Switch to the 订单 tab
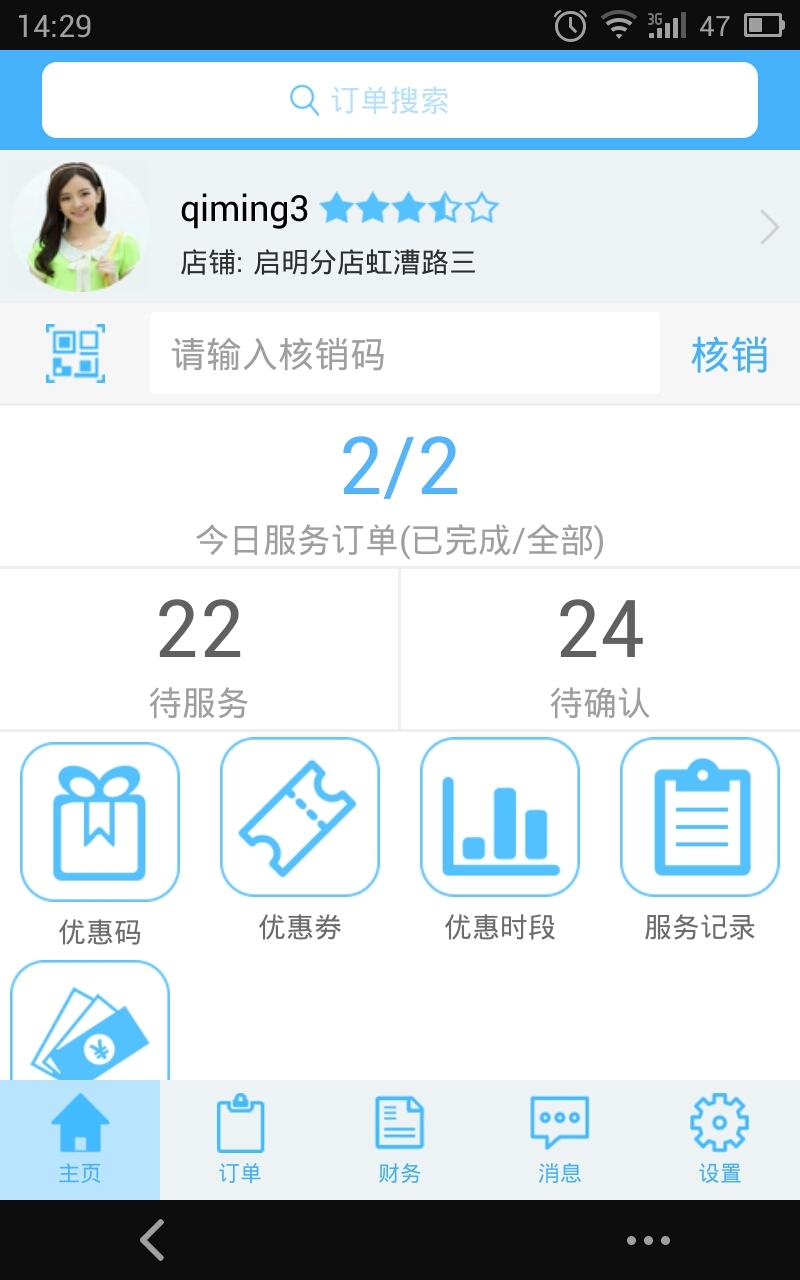This screenshot has height=1280, width=800. pyautogui.click(x=240, y=1140)
